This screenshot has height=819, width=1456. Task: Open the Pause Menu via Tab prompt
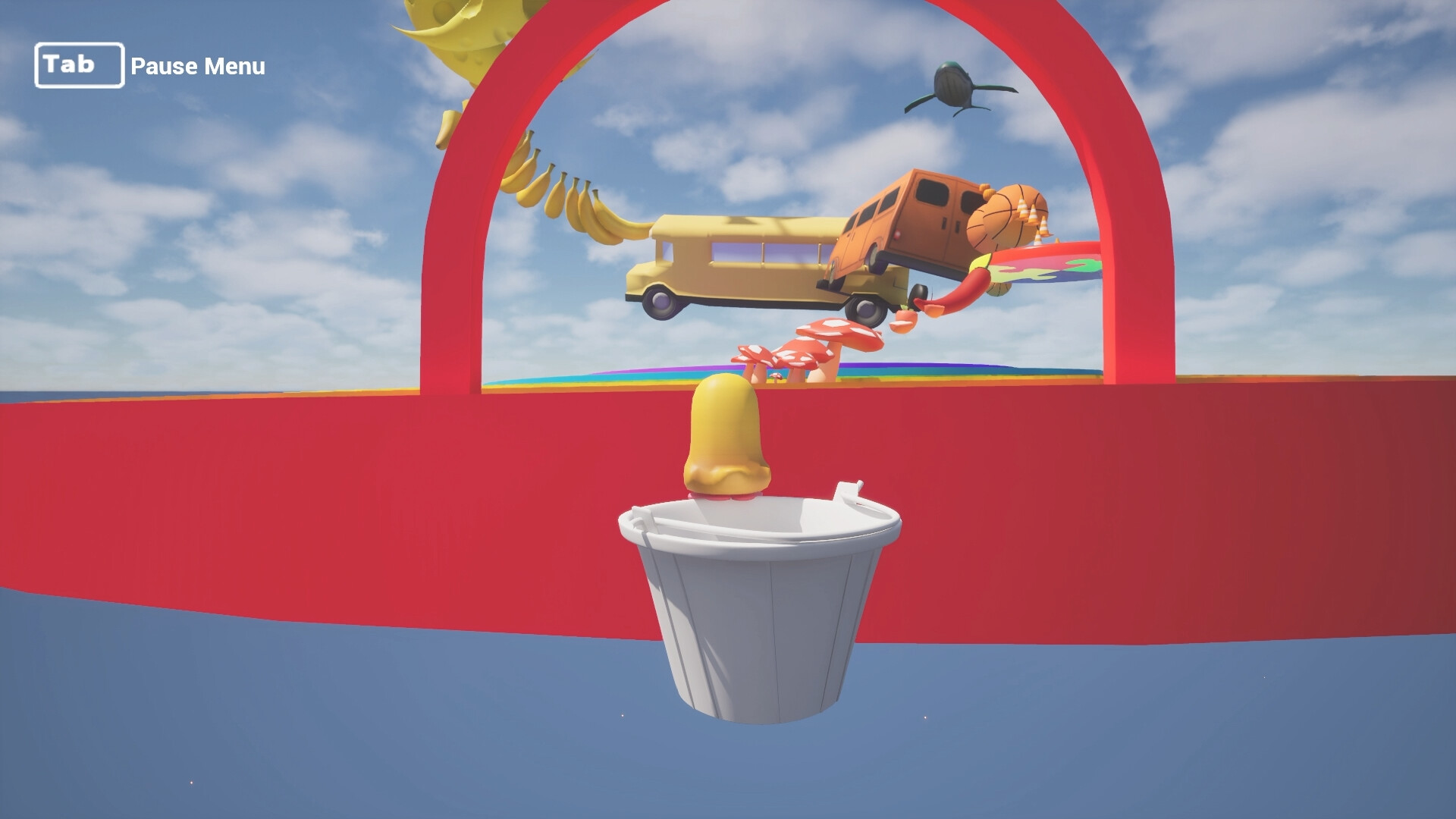(79, 65)
